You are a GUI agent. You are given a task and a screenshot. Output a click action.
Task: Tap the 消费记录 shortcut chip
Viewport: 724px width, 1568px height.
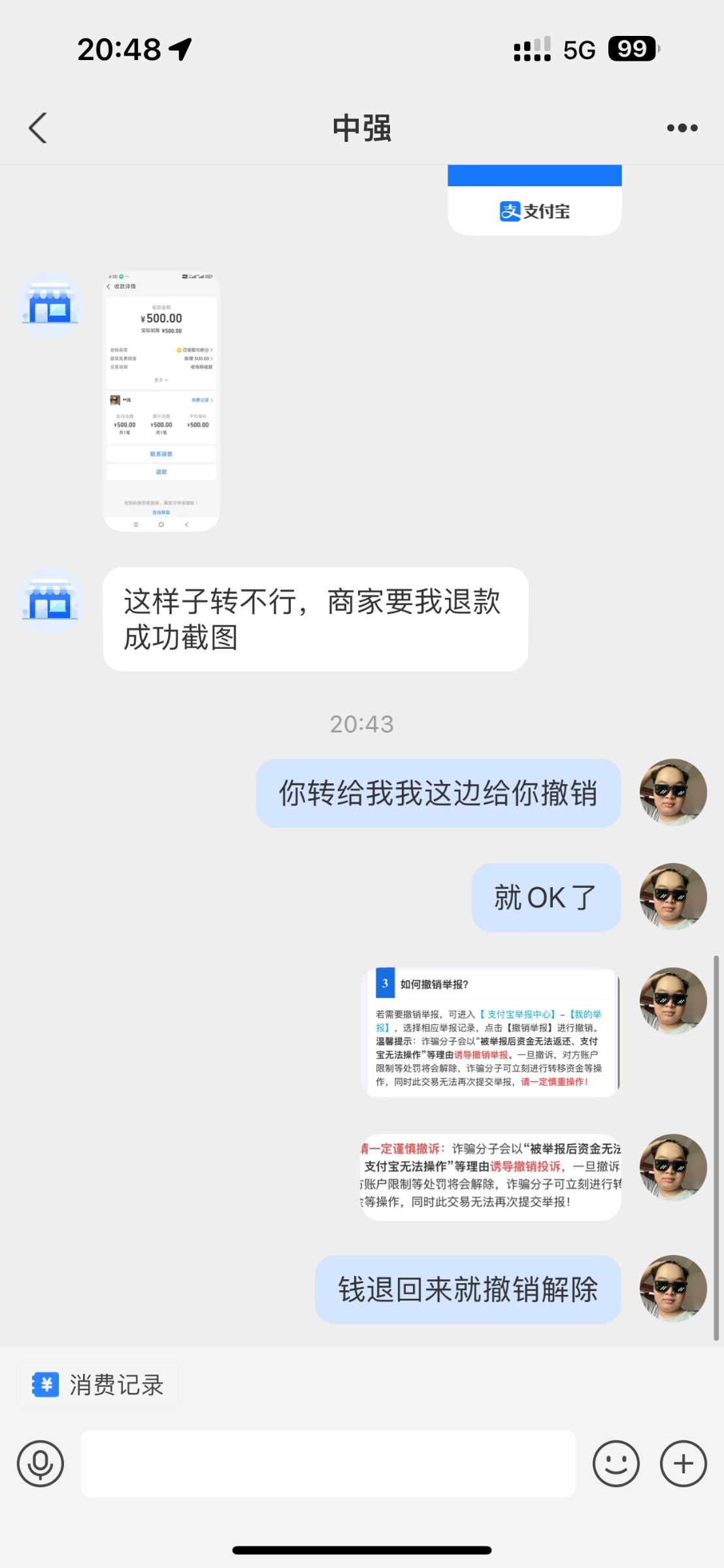99,1384
